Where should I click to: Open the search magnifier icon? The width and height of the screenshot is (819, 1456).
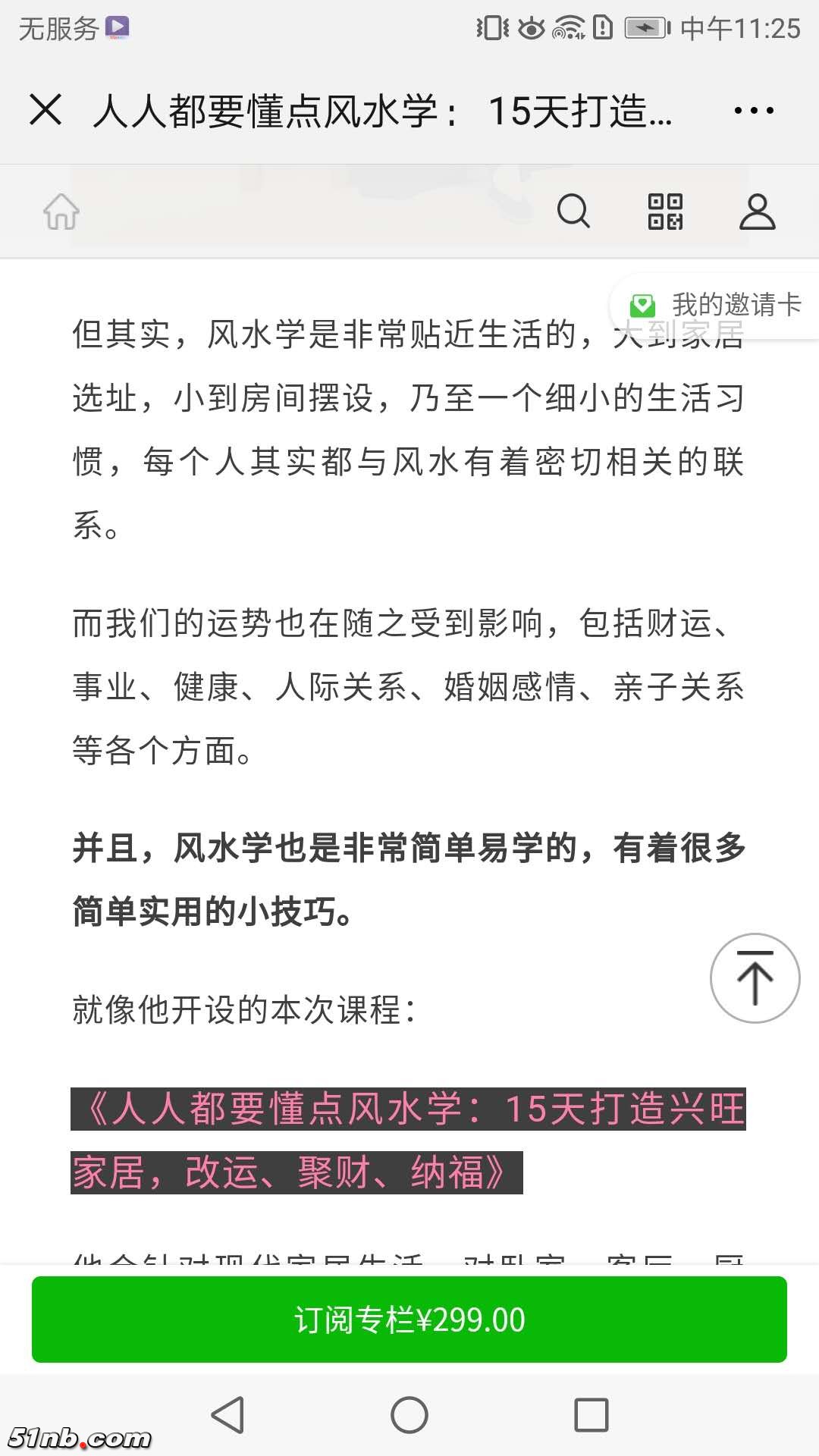coord(574,212)
